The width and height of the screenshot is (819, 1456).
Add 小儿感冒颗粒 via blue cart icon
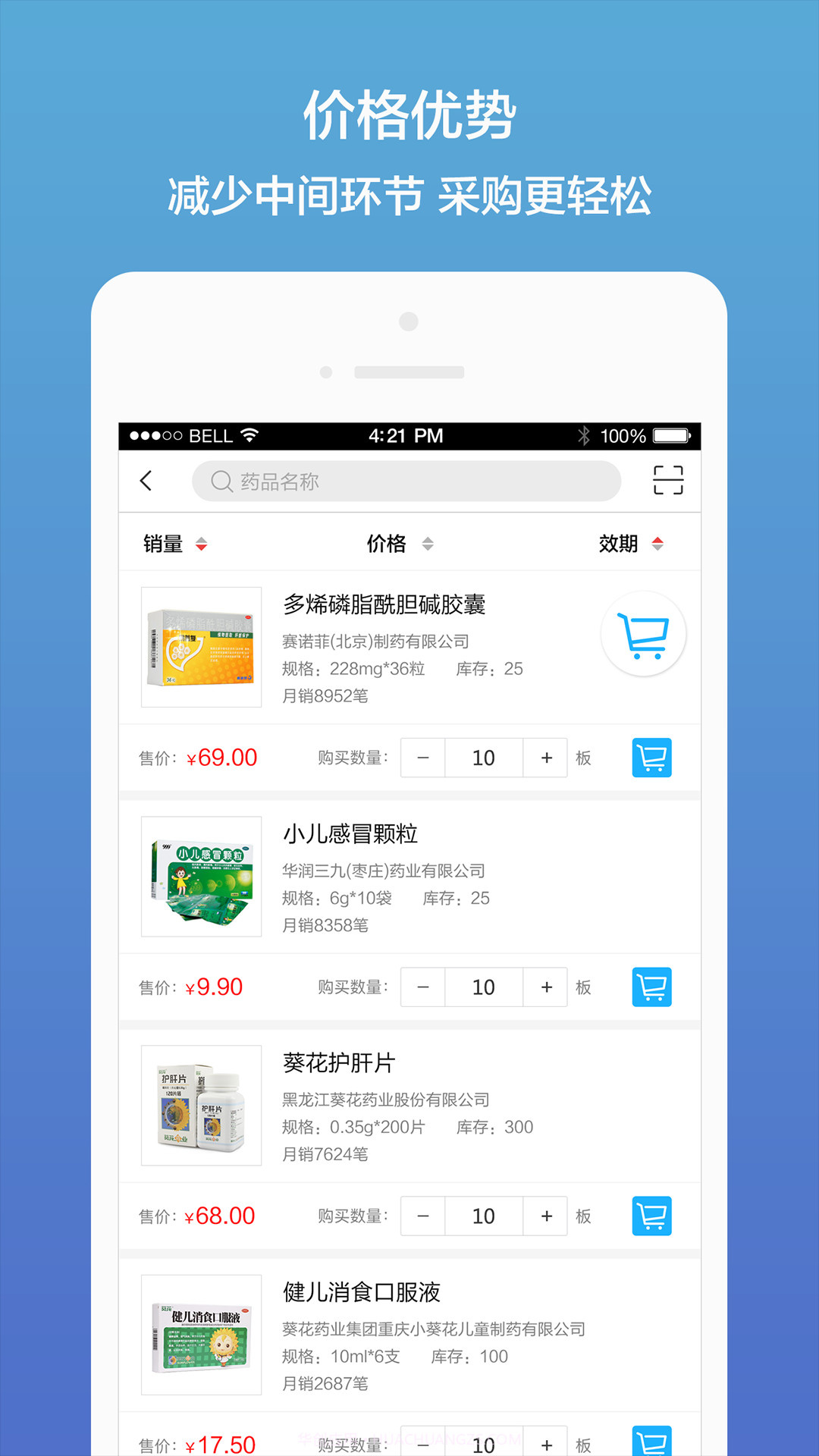point(651,987)
